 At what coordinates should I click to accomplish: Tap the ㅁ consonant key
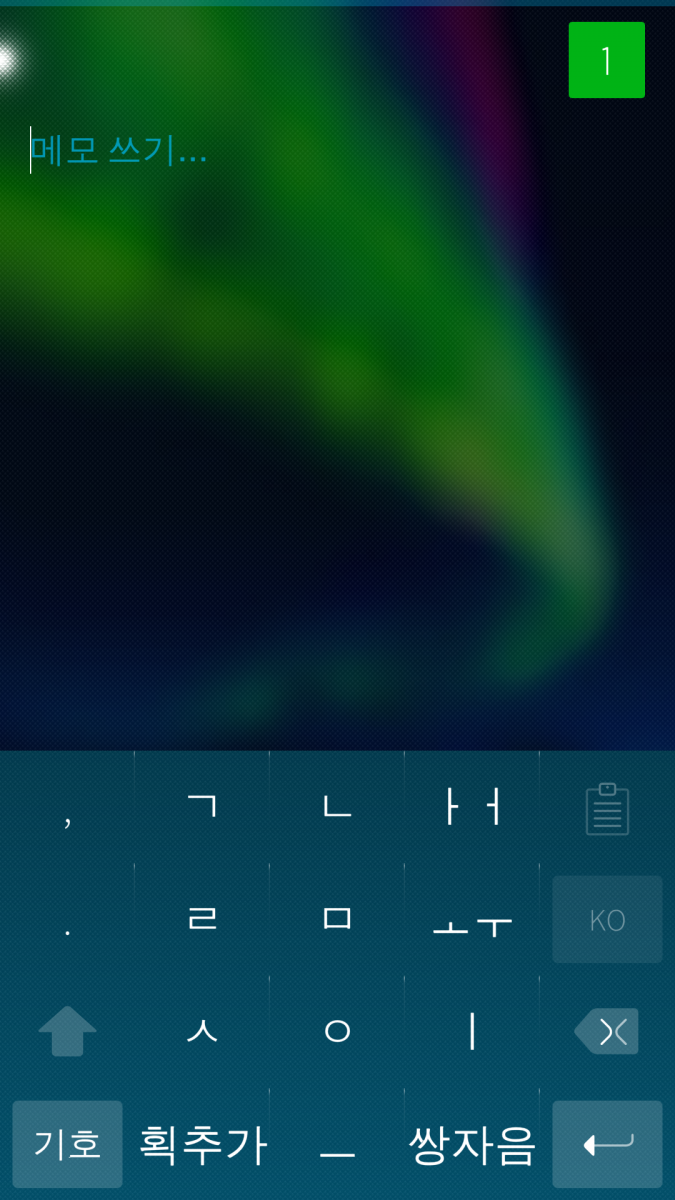[x=337, y=920]
